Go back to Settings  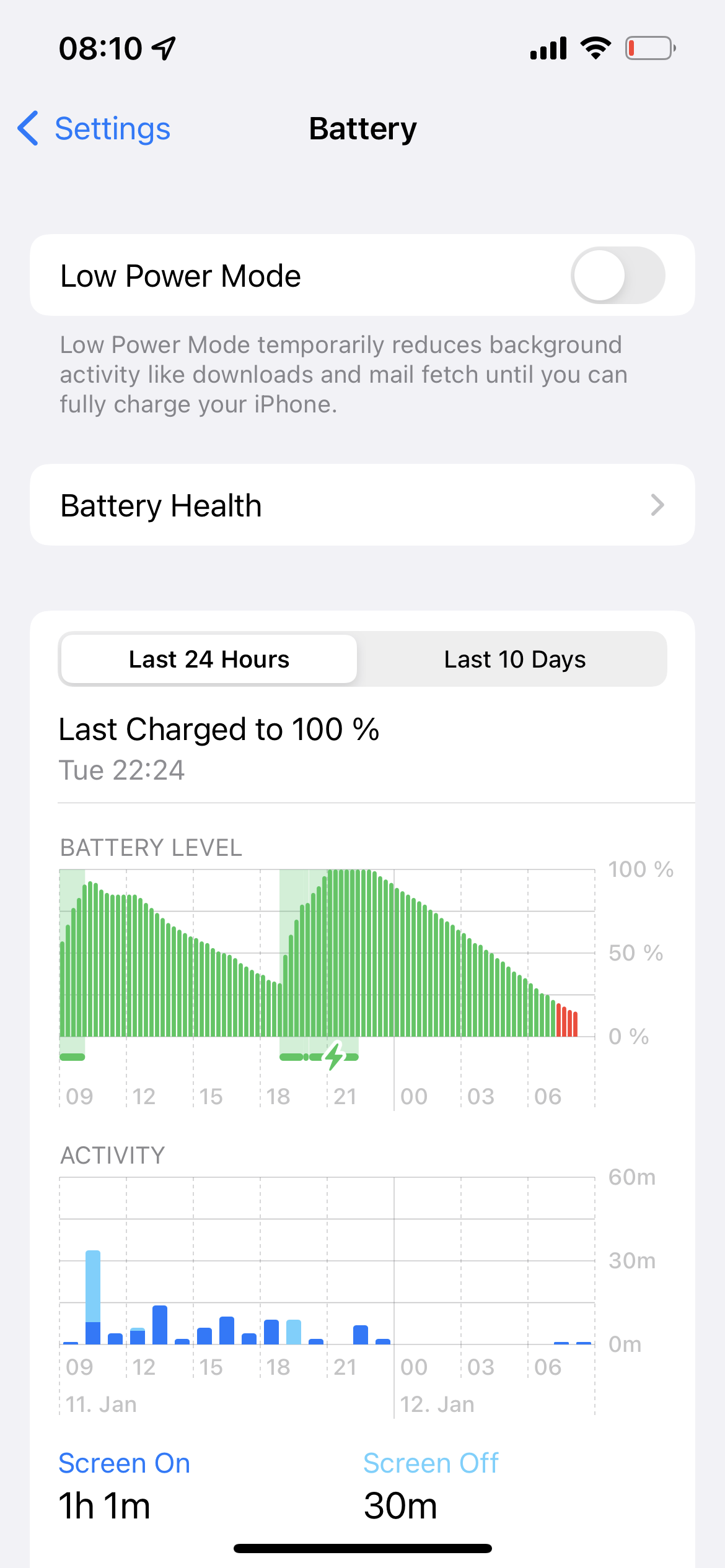[x=94, y=129]
